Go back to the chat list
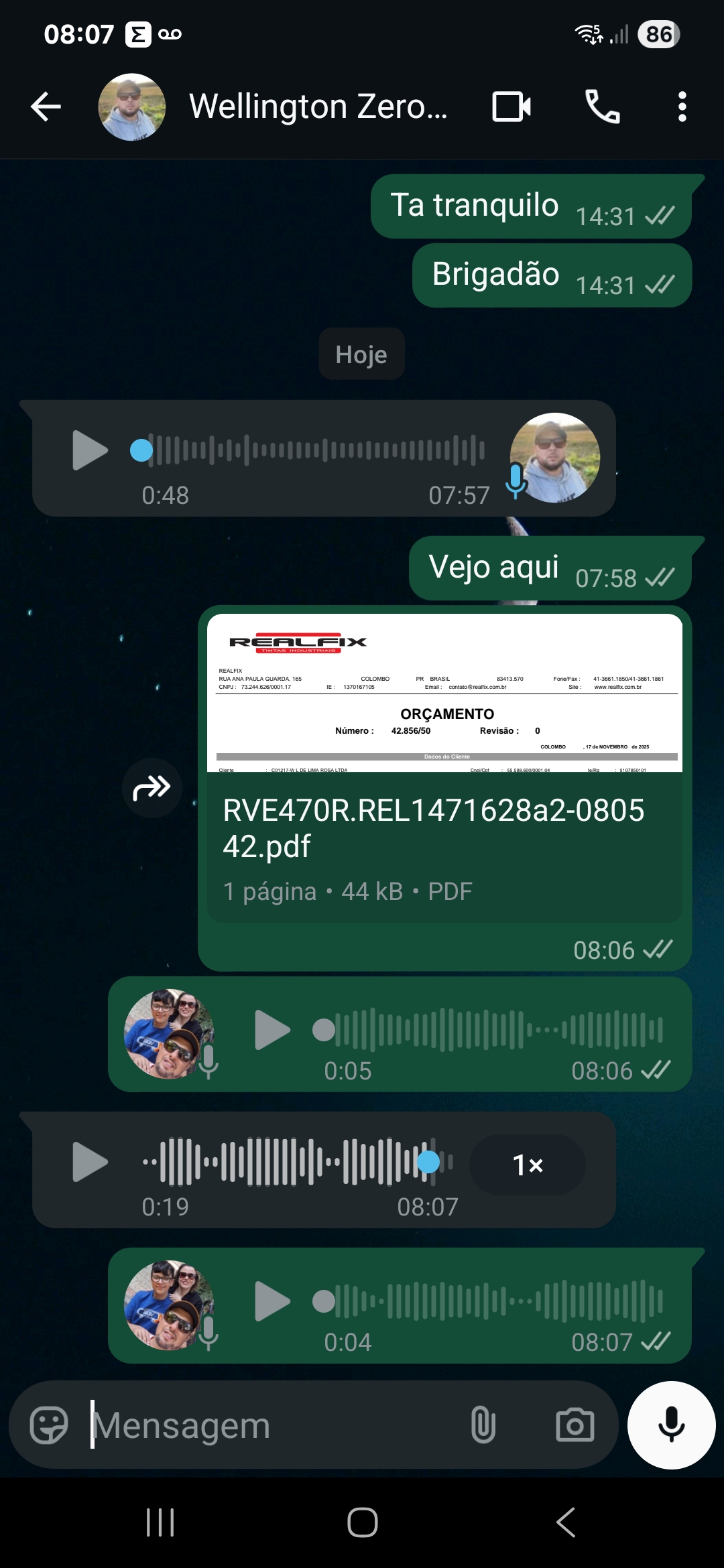This screenshot has width=724, height=1568. [46, 107]
